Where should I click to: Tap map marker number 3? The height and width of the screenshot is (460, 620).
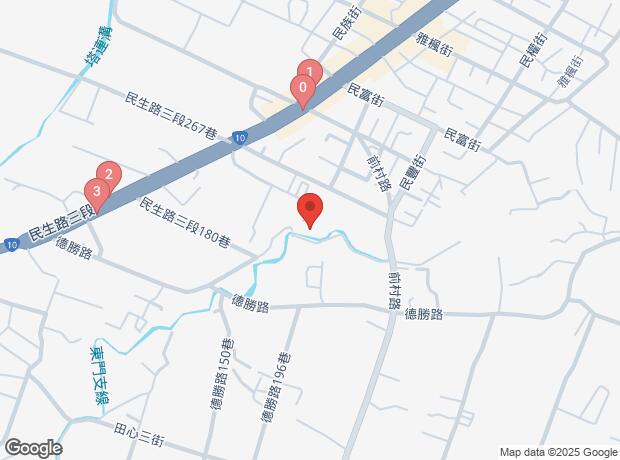pyautogui.click(x=97, y=192)
